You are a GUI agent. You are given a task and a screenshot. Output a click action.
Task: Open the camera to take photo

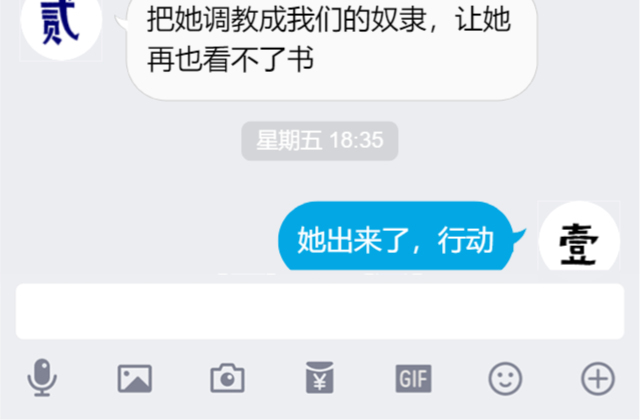[227, 378]
